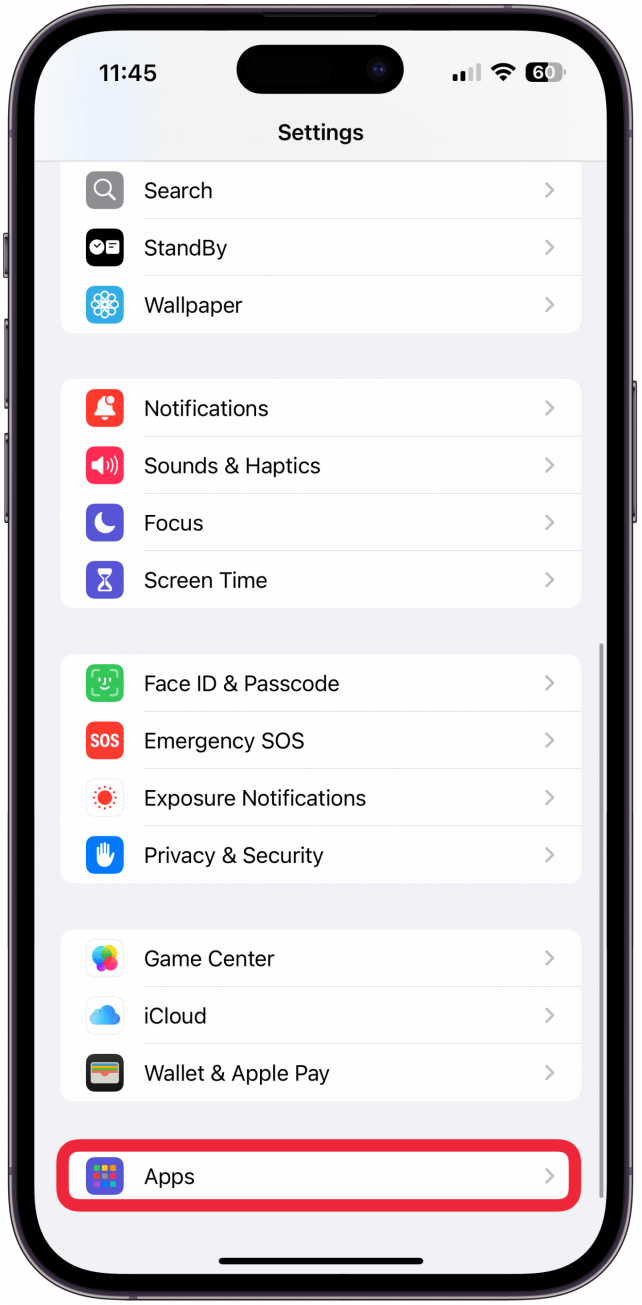Screen dimensions: 642x1305
Task: Go to Privacy & Security
Action: [x=320, y=855]
